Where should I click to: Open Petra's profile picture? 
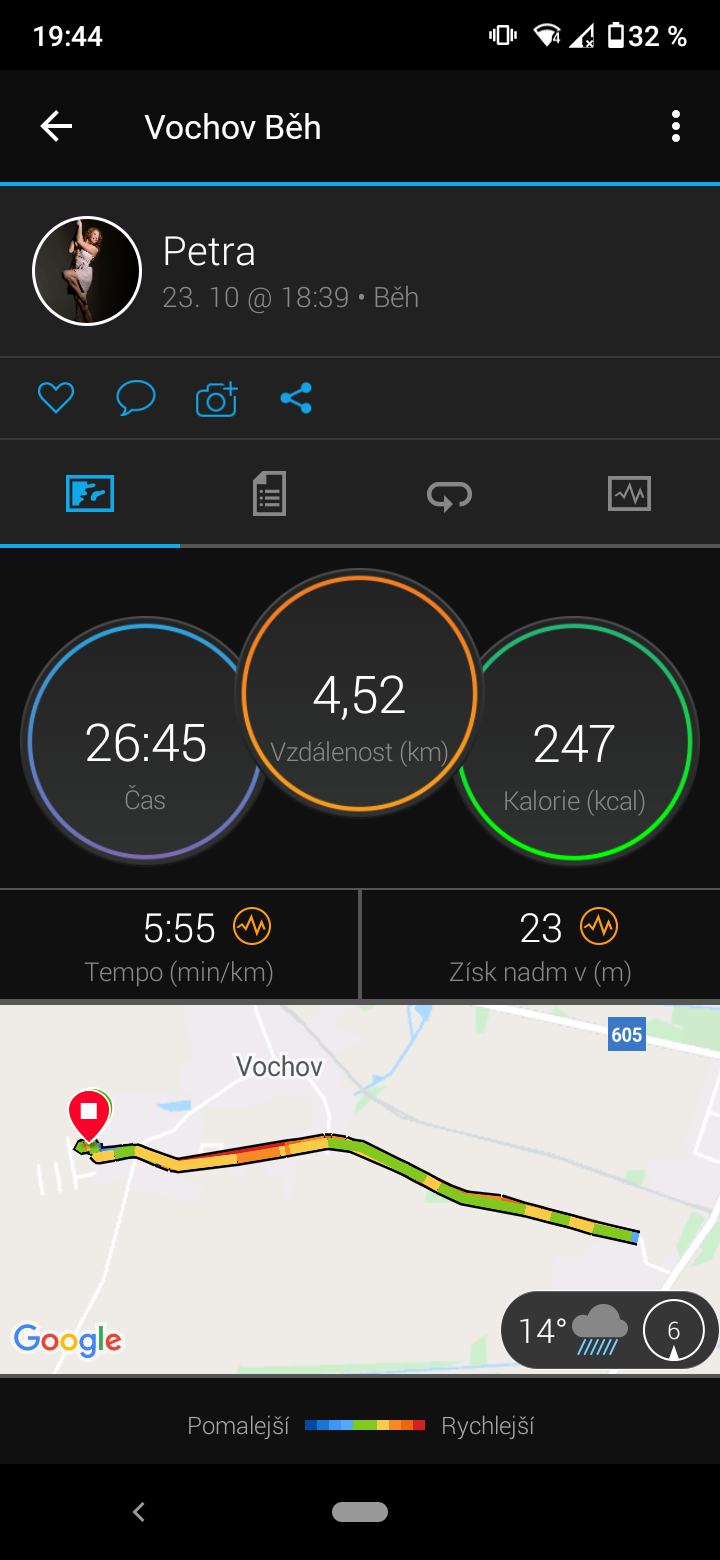[x=87, y=270]
